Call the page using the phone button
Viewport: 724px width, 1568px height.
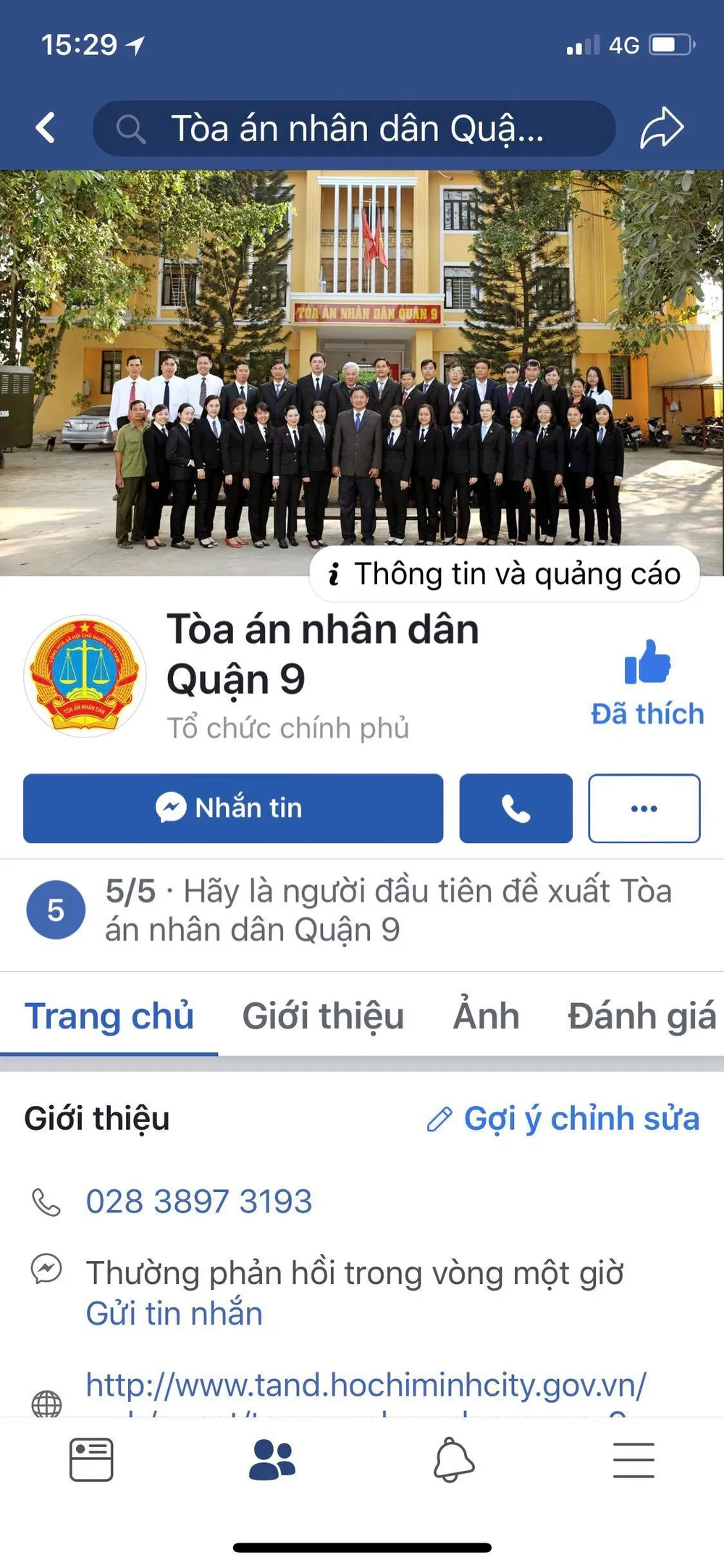[515, 808]
